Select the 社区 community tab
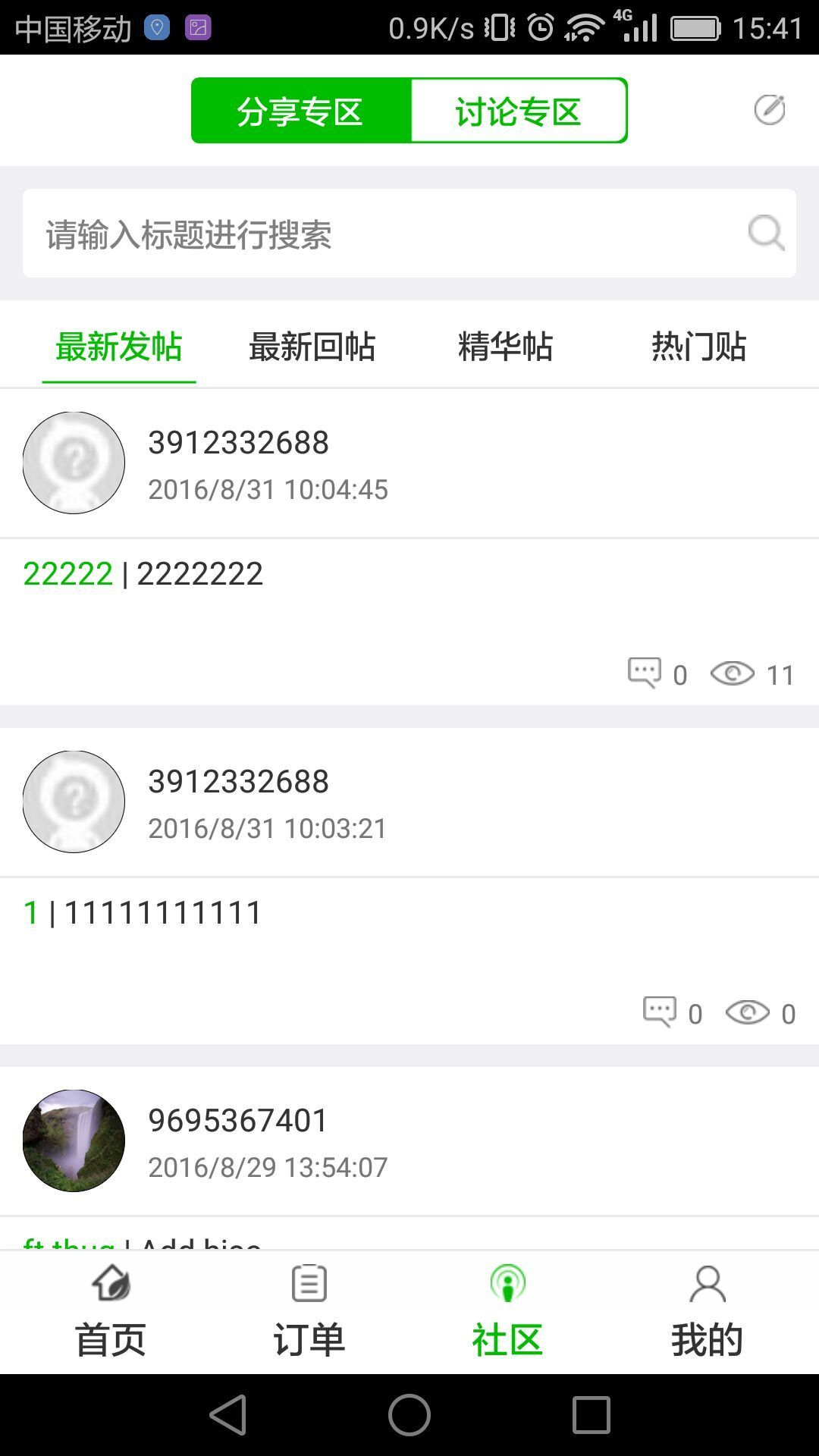The width and height of the screenshot is (819, 1456). click(507, 1312)
